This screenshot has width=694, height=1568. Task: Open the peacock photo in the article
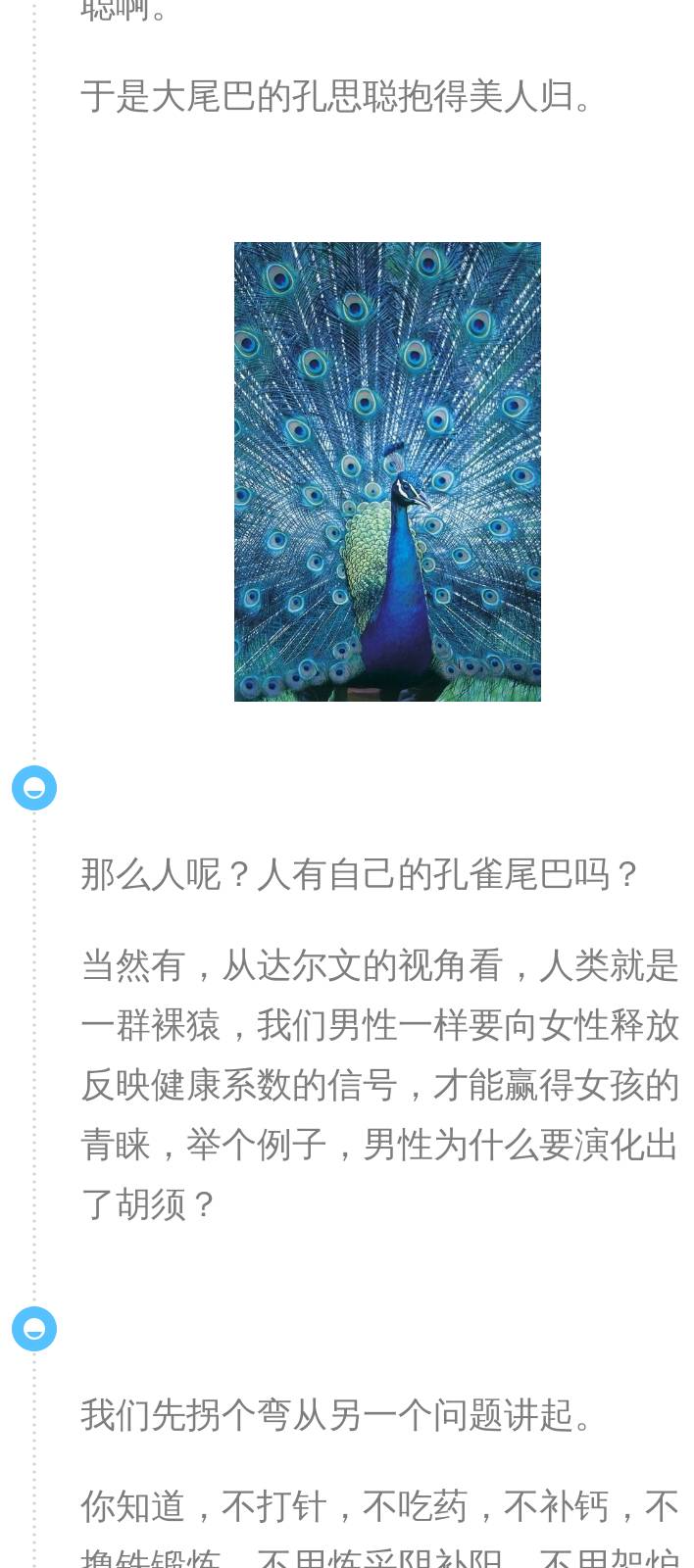[x=387, y=471]
